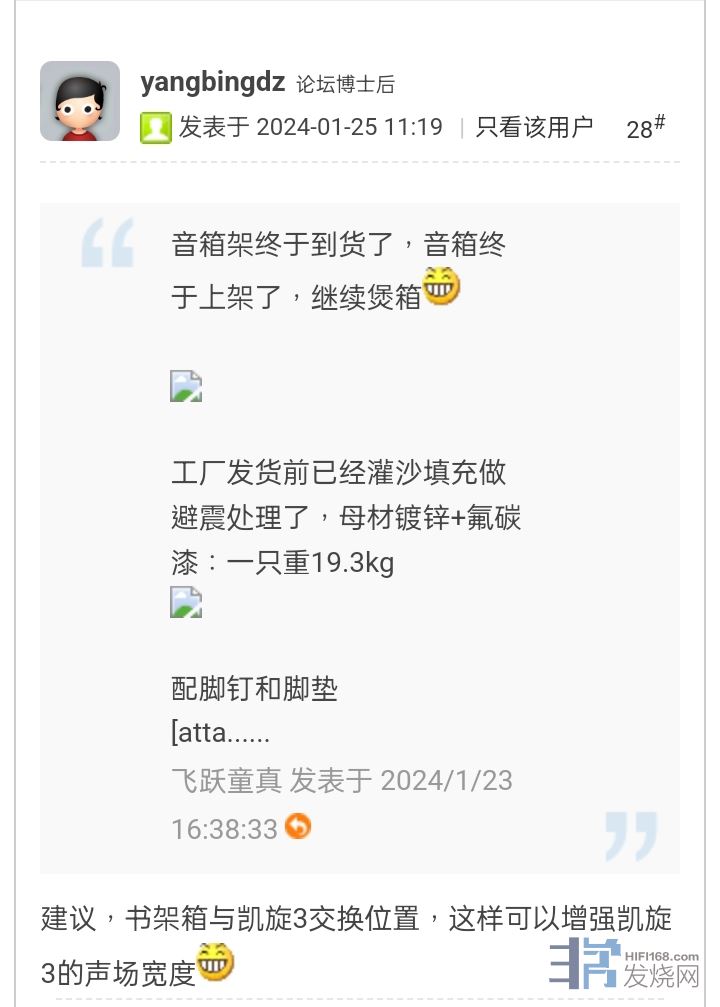720x1007 pixels.
Task: Tap 只看该用户 to filter posts
Action: [x=534, y=127]
